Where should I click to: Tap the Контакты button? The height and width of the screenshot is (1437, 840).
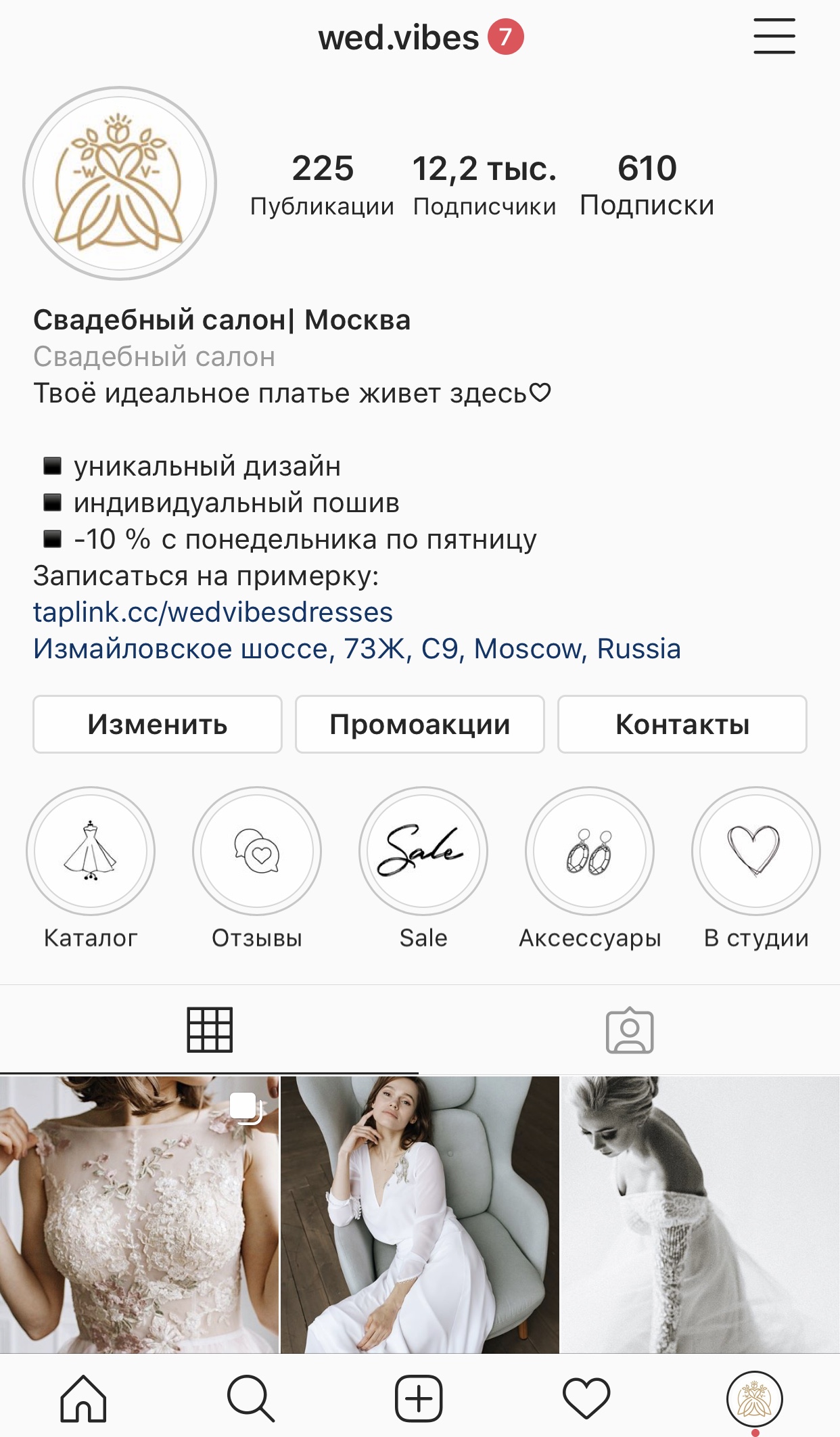click(x=682, y=725)
